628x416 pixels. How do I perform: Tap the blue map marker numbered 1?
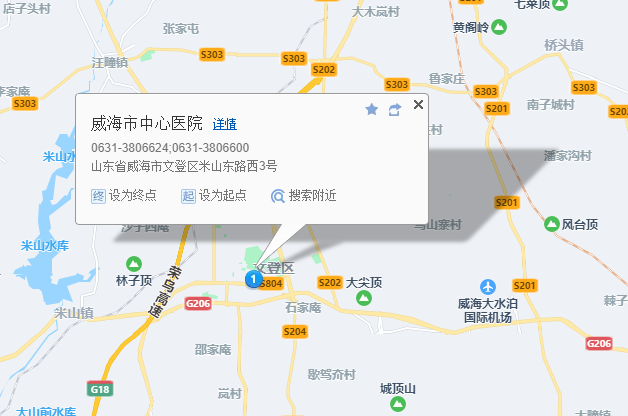coord(251,280)
